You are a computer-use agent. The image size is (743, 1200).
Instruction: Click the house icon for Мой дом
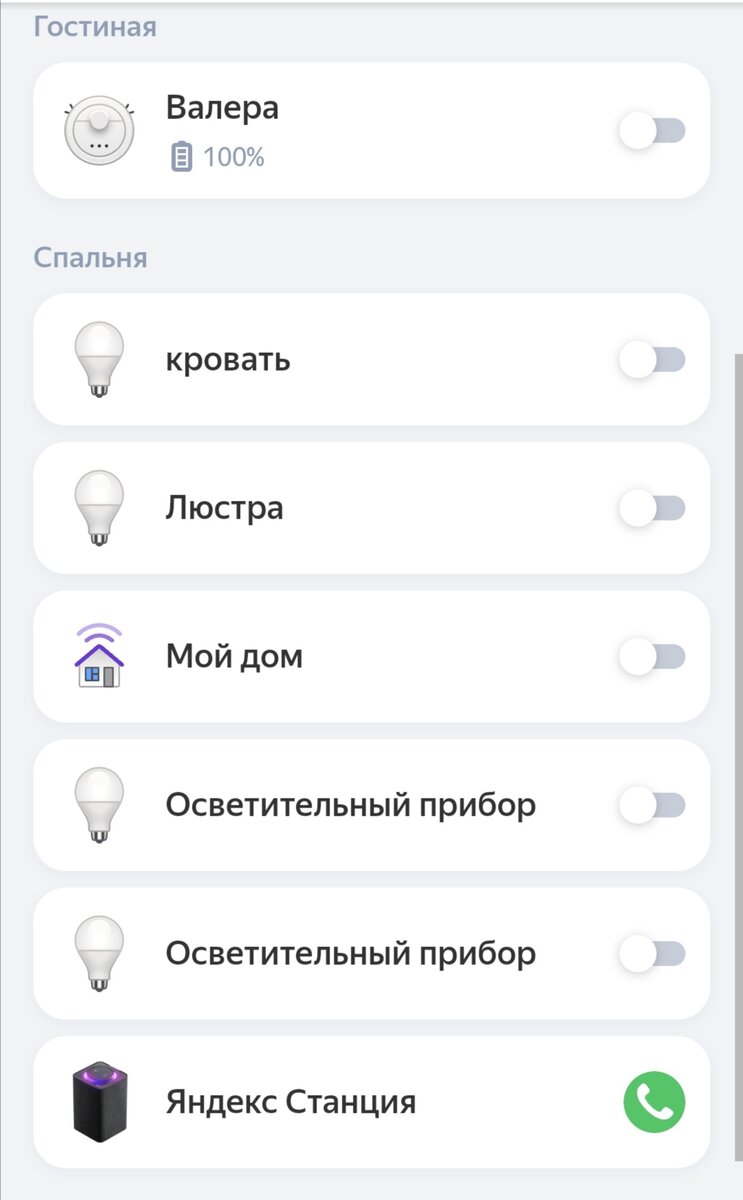point(98,656)
